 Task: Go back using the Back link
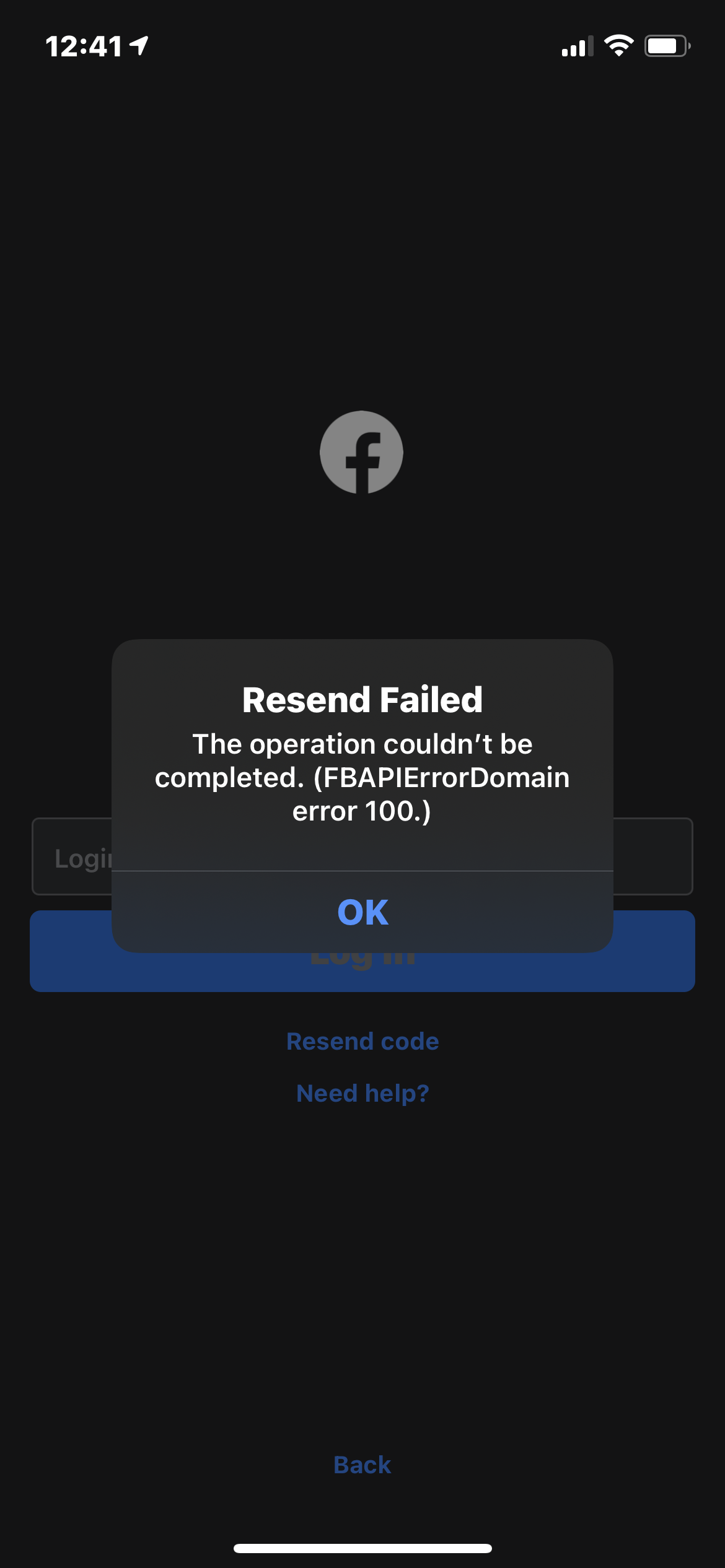coord(362,1465)
